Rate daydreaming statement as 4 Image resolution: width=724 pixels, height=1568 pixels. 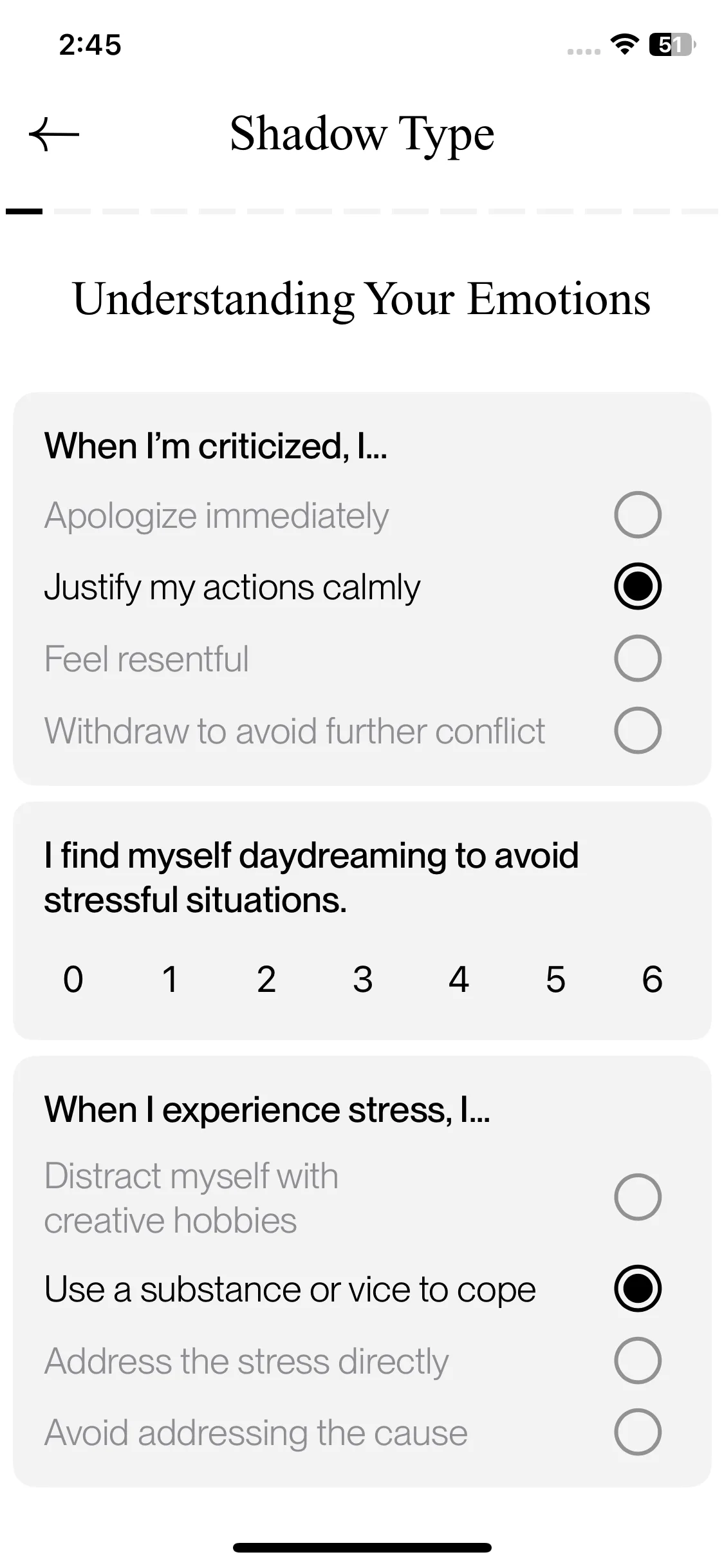[x=459, y=979]
